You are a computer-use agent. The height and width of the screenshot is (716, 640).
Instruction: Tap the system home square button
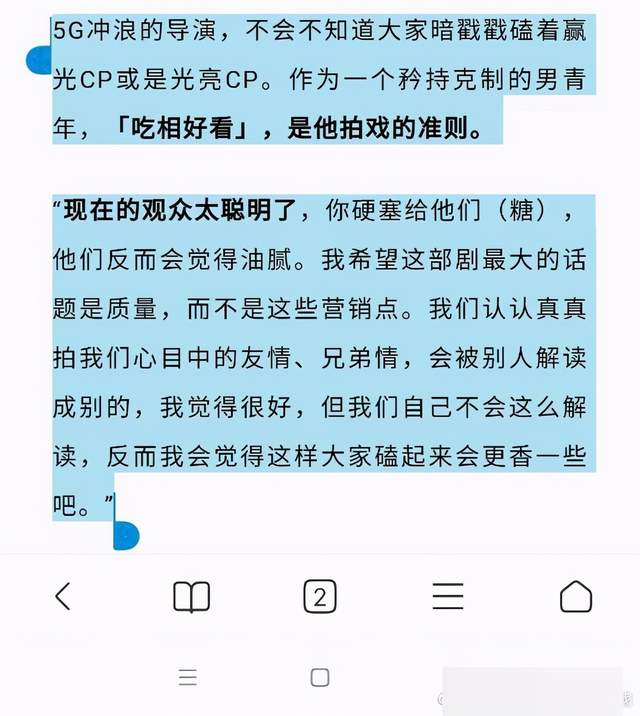click(320, 677)
